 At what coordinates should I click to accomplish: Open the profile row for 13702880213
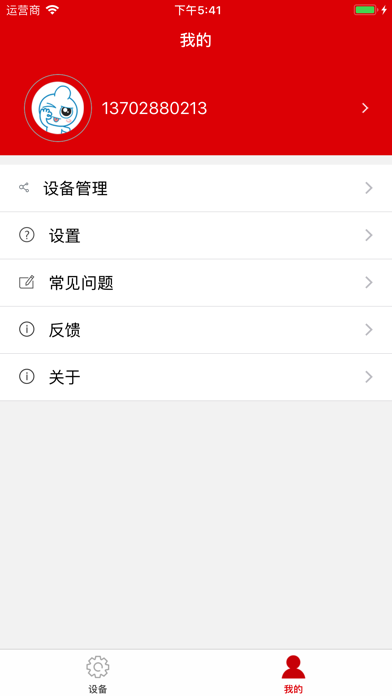coord(196,108)
